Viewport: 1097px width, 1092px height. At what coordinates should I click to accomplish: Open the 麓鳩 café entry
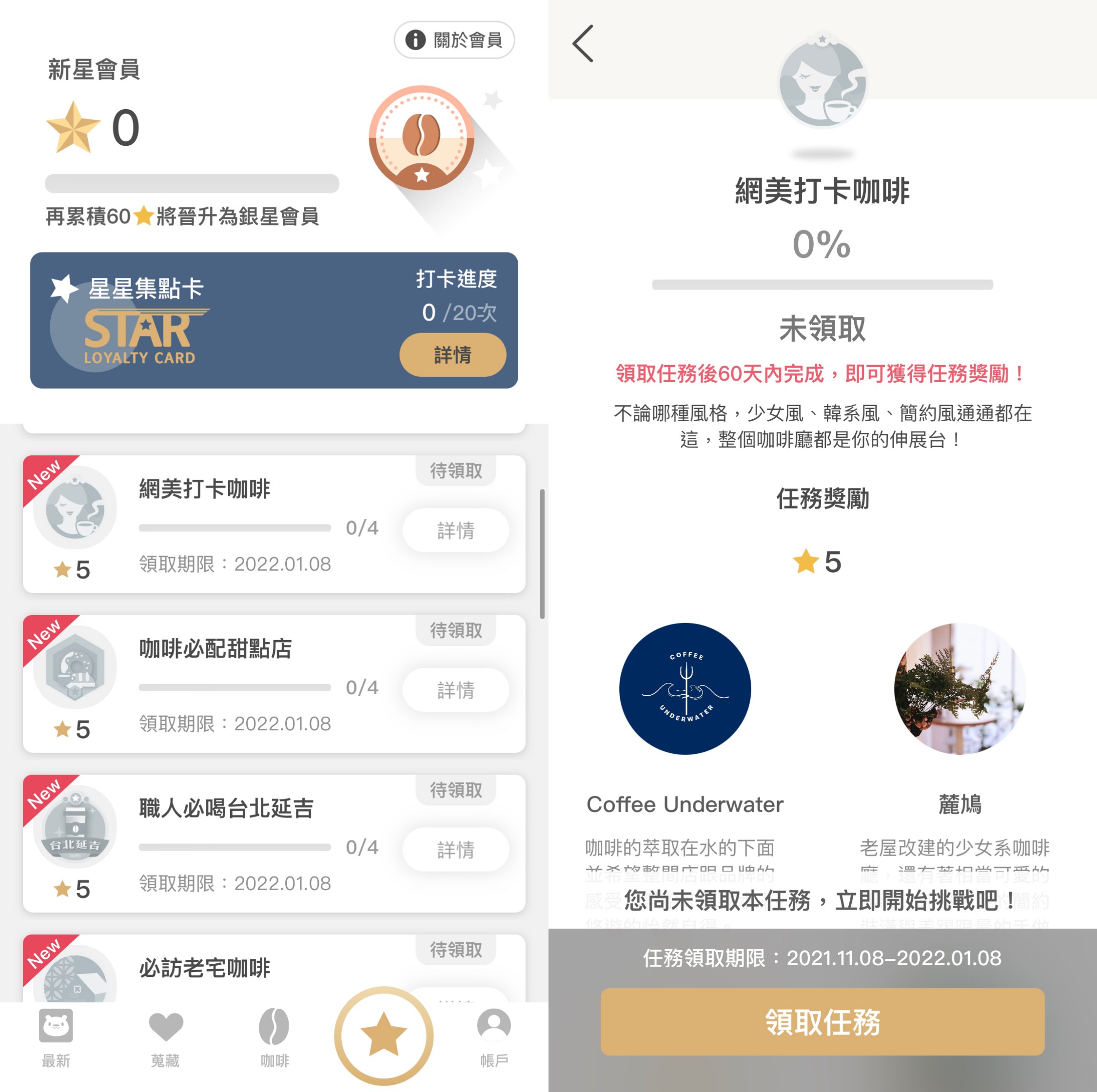click(x=959, y=689)
